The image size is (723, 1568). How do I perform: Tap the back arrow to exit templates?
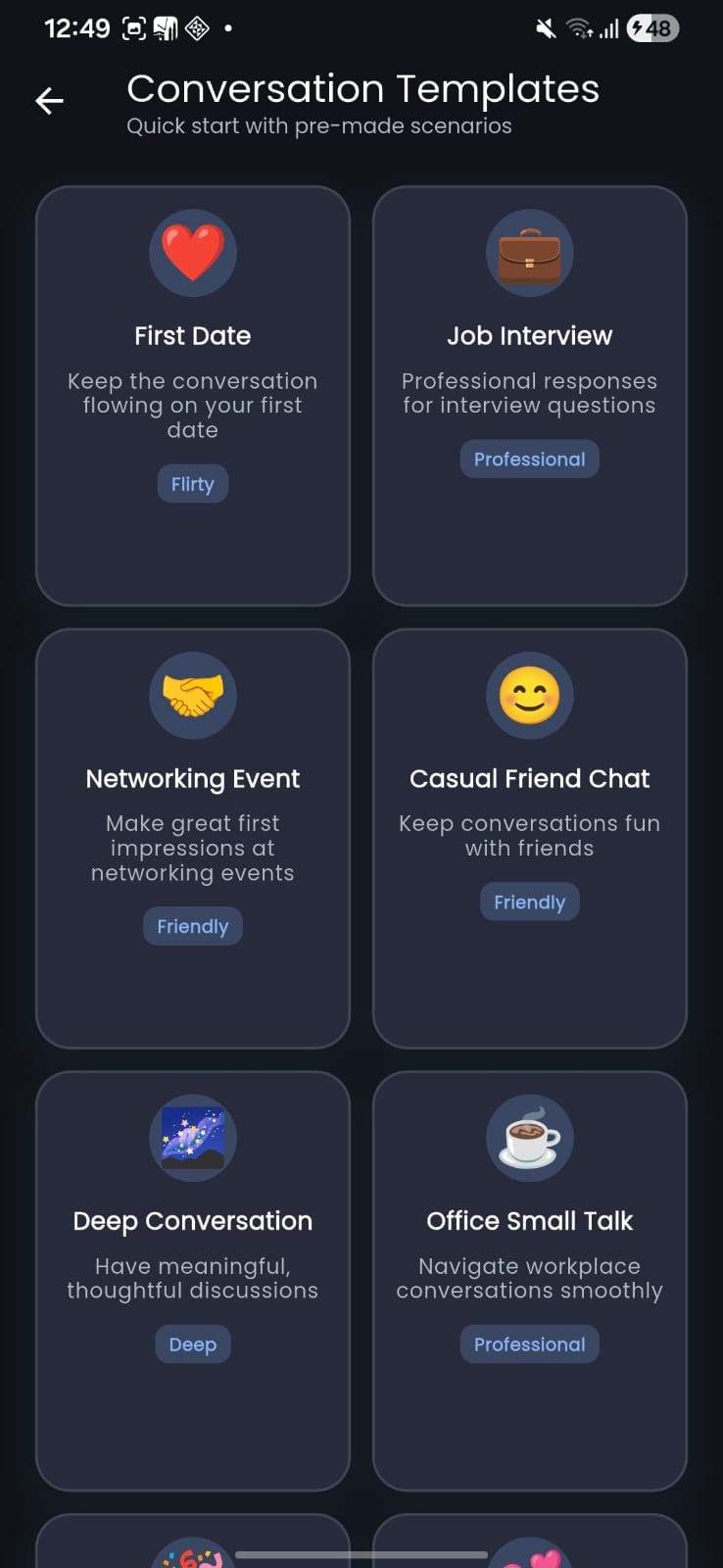pos(48,100)
